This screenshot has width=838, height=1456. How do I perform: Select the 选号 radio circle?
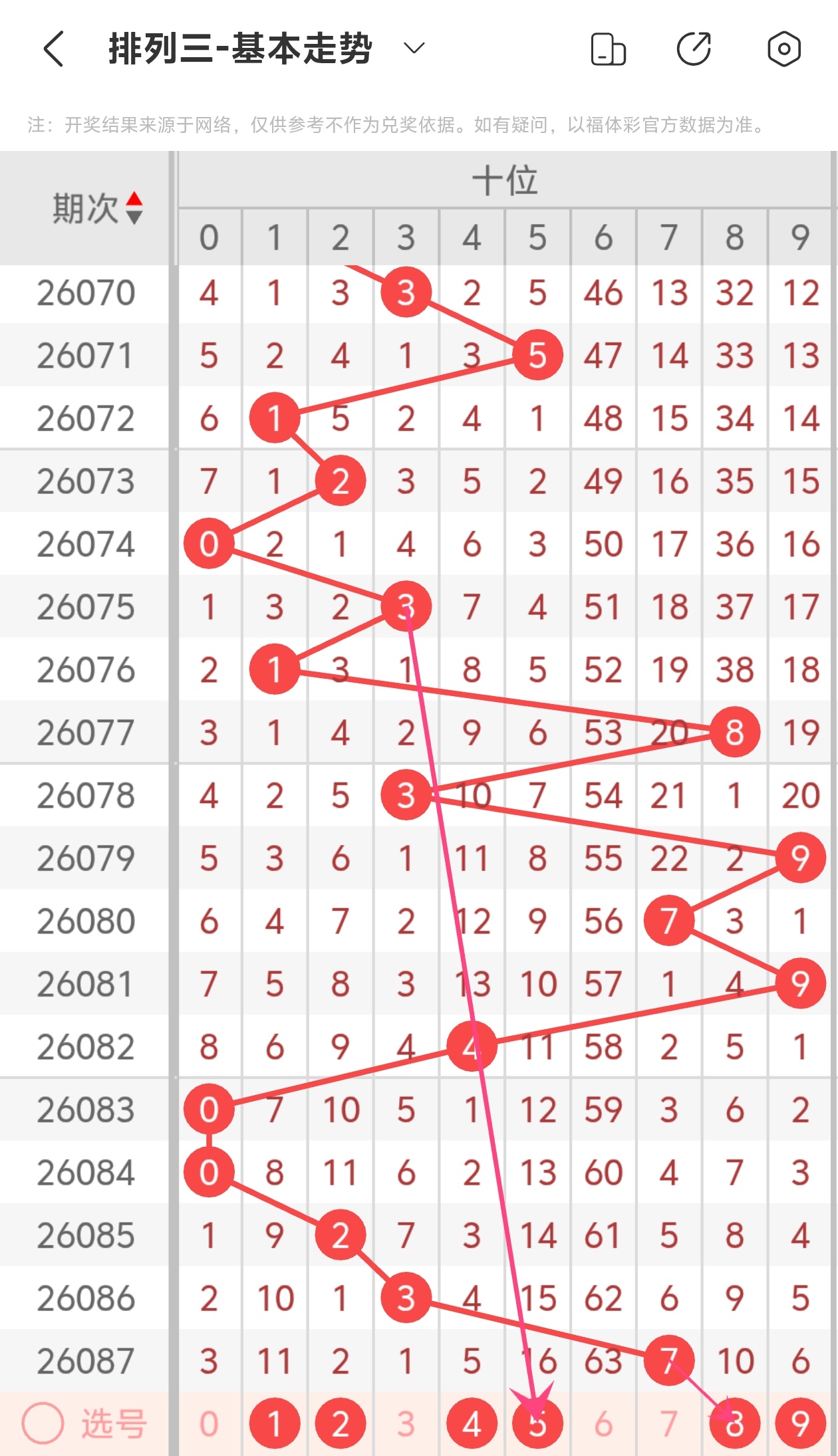tap(43, 1423)
